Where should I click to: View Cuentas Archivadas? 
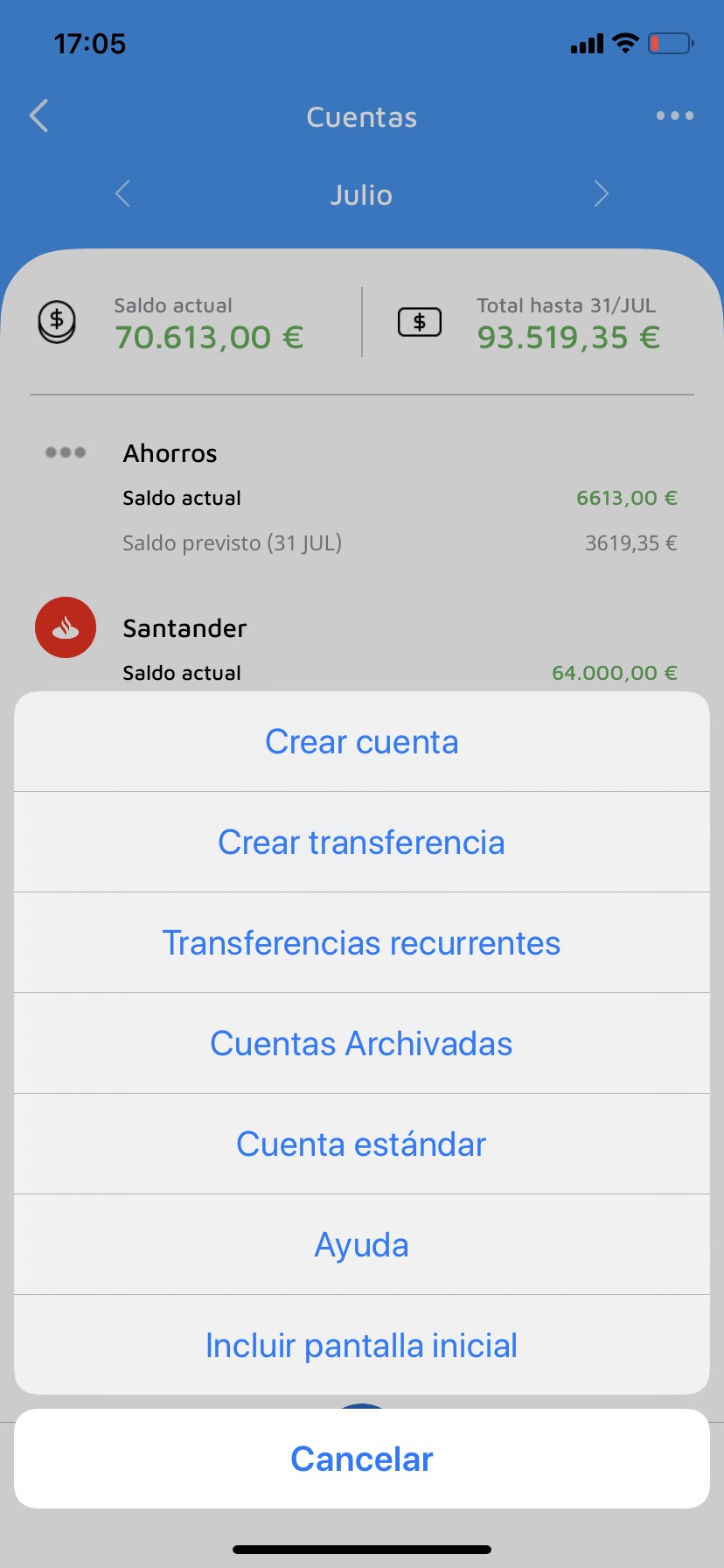[x=362, y=1044]
